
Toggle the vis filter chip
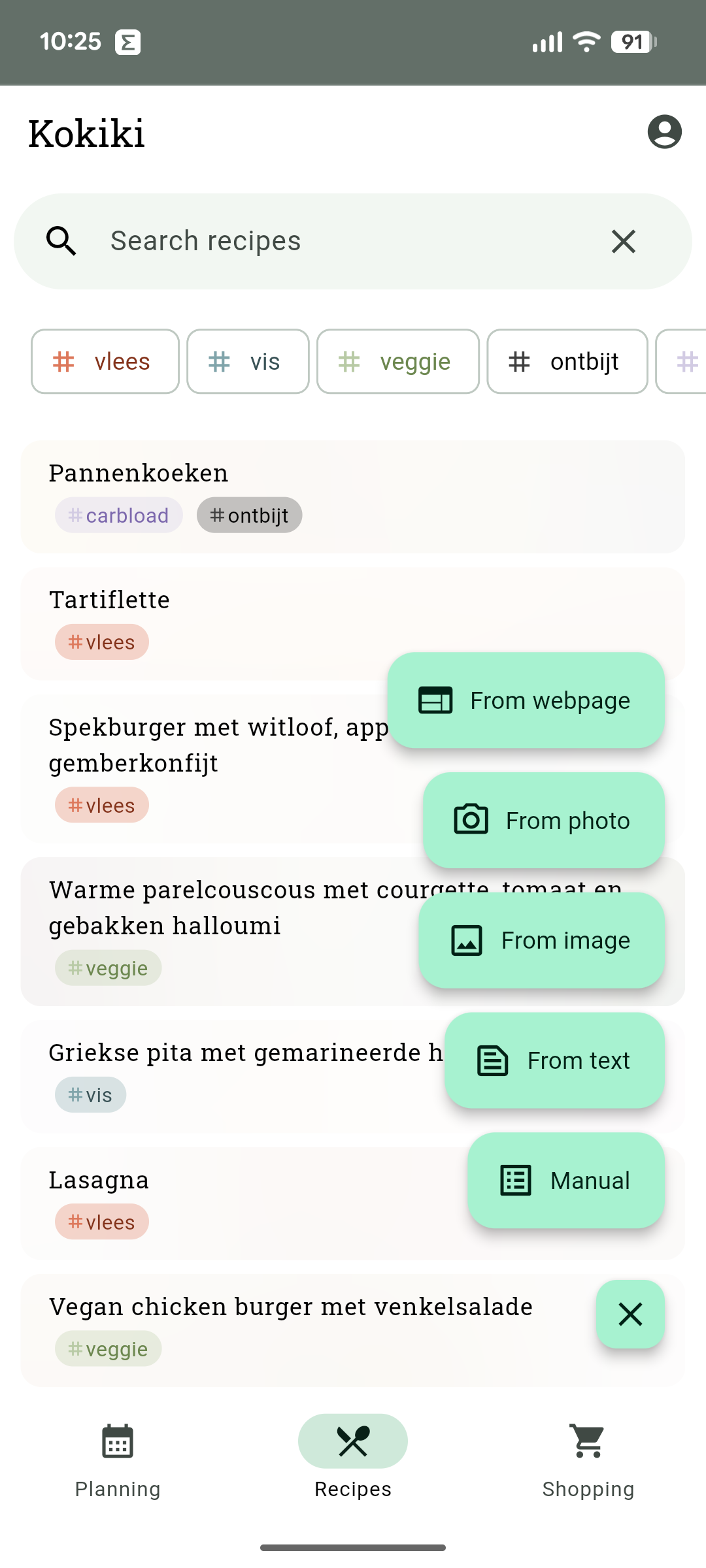[248, 361]
